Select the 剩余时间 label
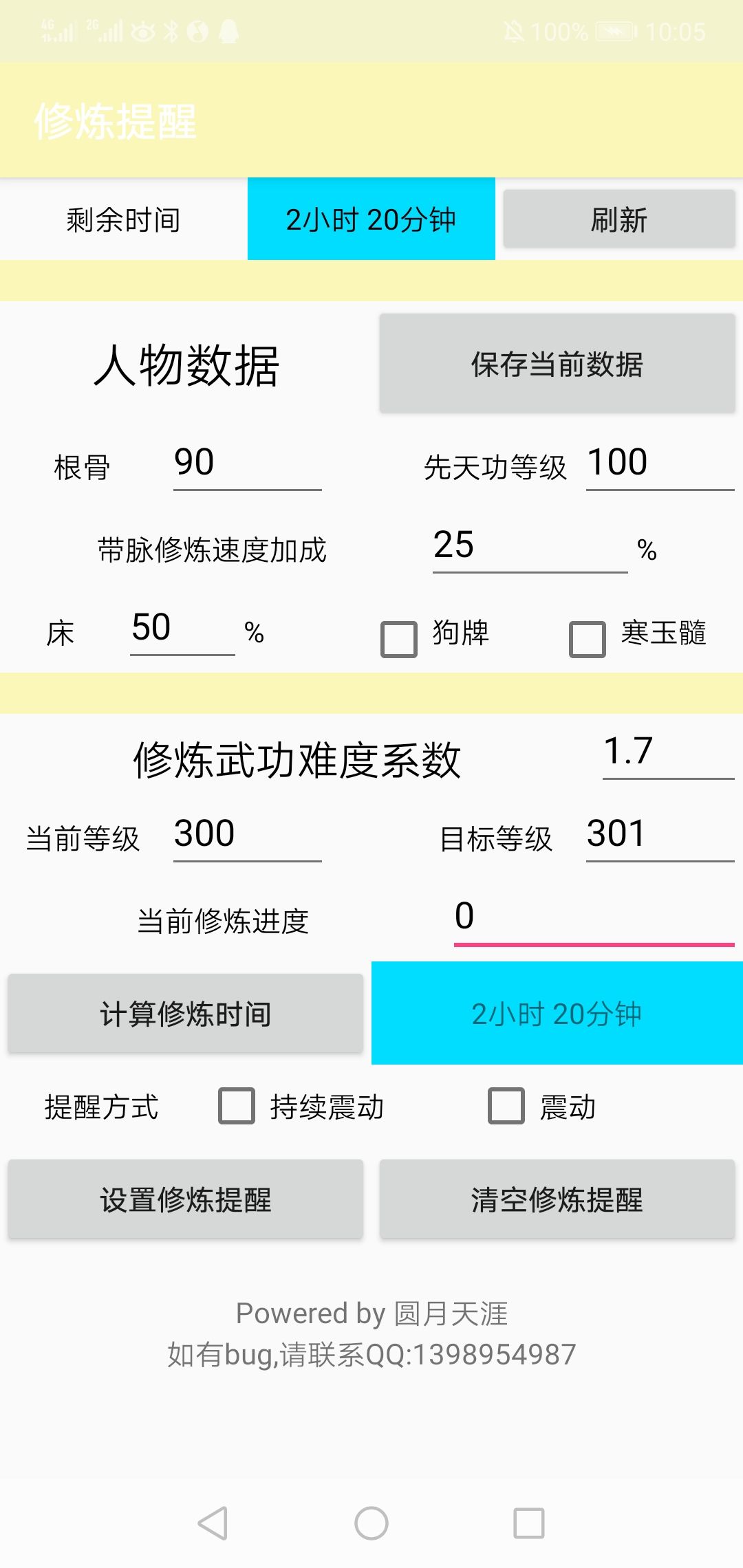Image resolution: width=743 pixels, height=1568 pixels. click(x=122, y=219)
